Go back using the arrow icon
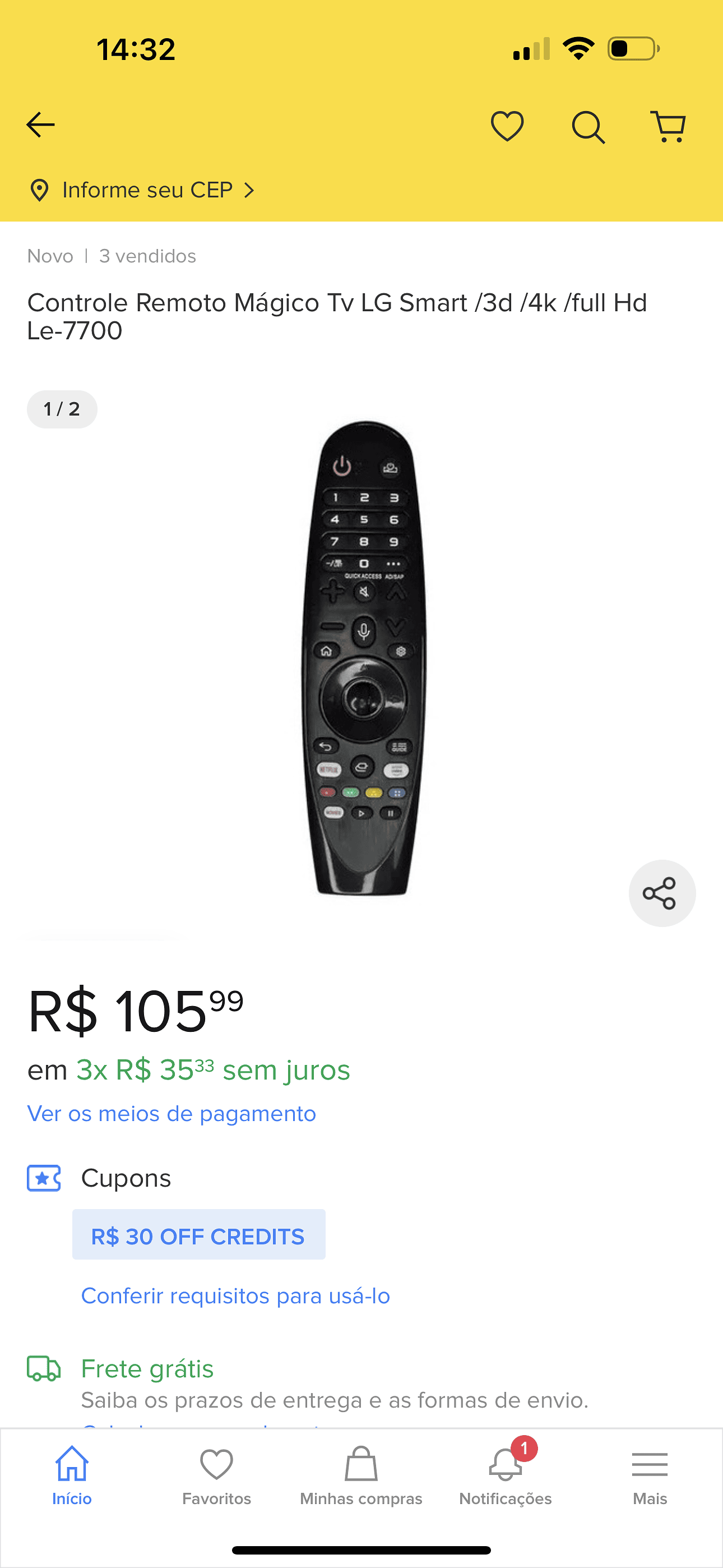This screenshot has height=1568, width=723. 41,126
